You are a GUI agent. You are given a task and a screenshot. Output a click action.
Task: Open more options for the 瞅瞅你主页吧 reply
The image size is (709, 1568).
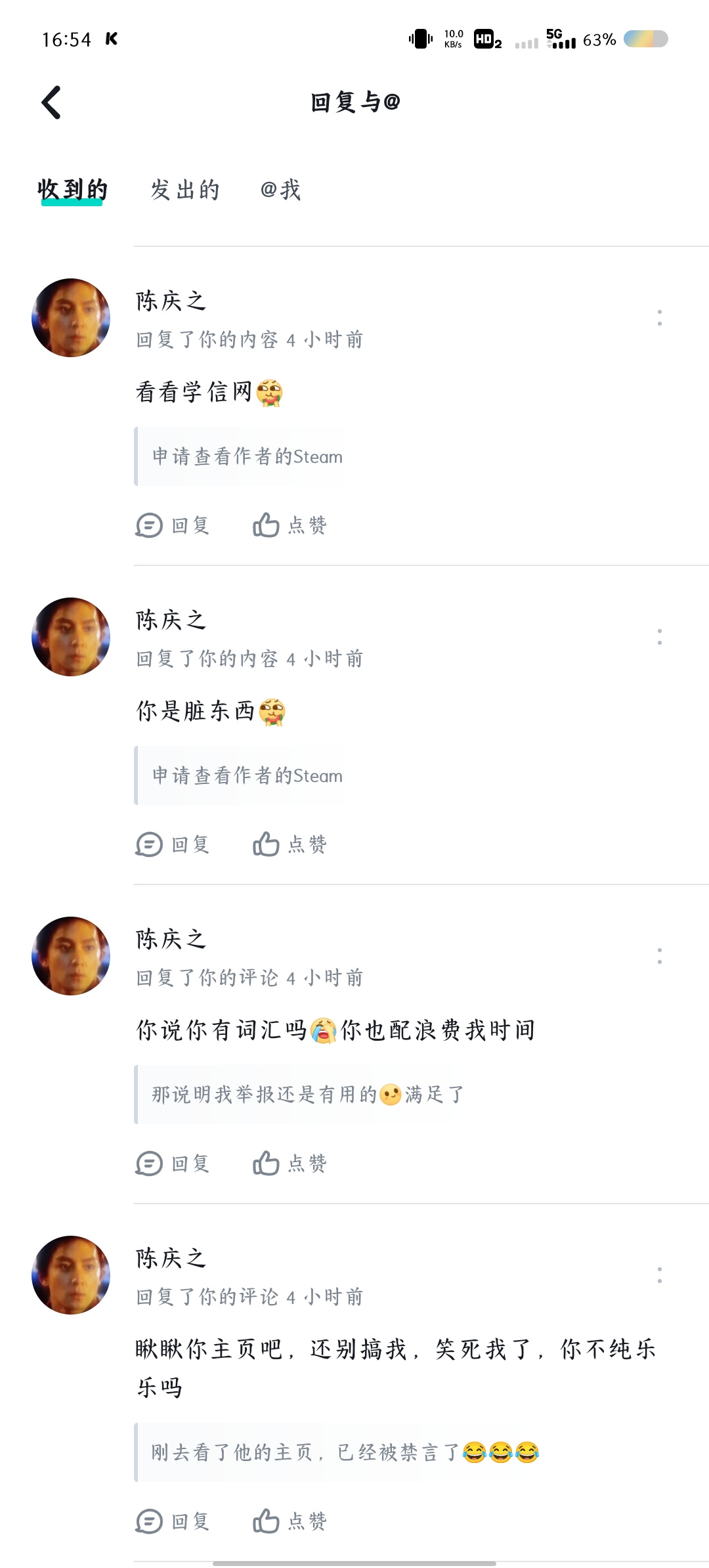coord(659,1275)
